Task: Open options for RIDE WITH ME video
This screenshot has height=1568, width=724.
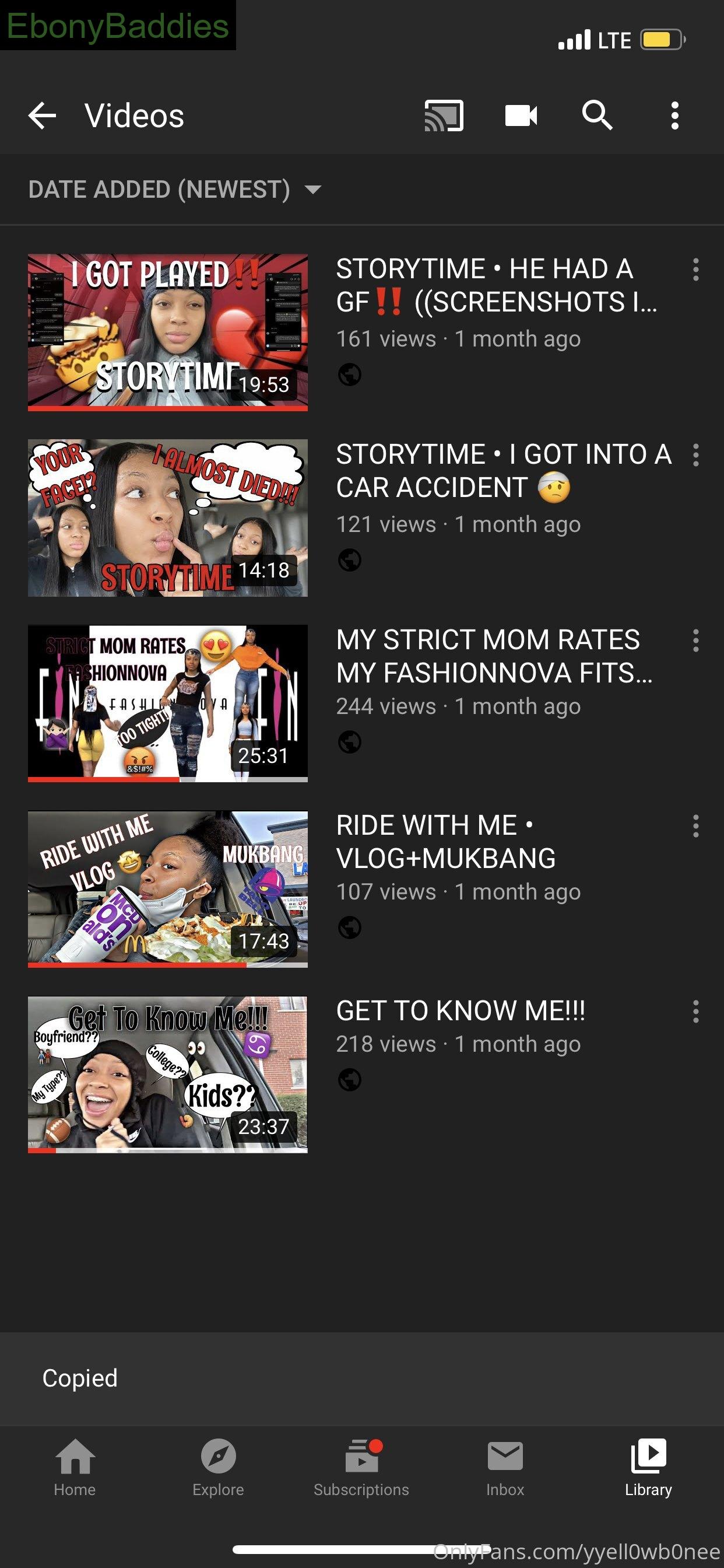Action: click(x=695, y=826)
